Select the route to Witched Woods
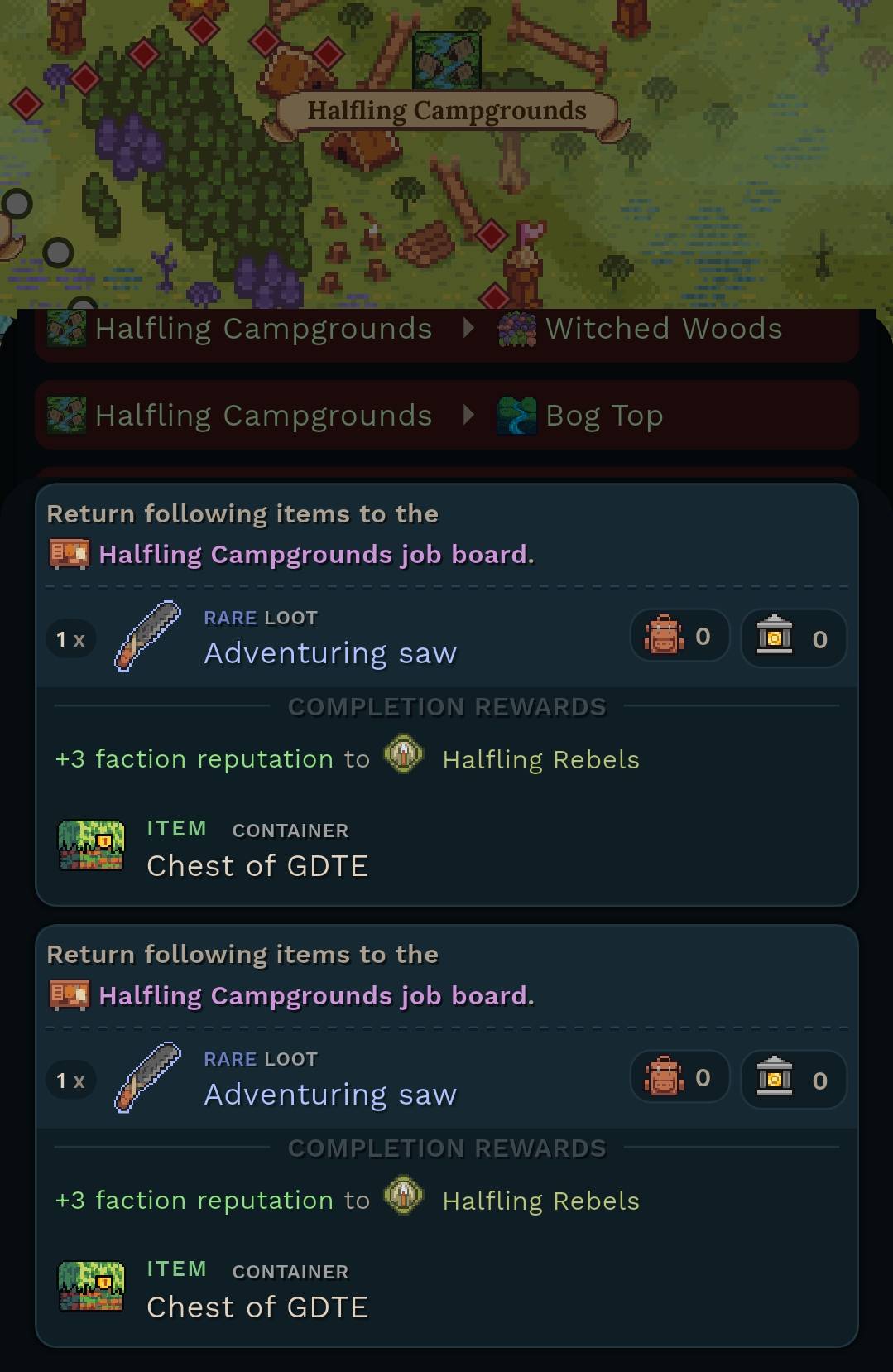The height and width of the screenshot is (1372, 893). [x=447, y=331]
